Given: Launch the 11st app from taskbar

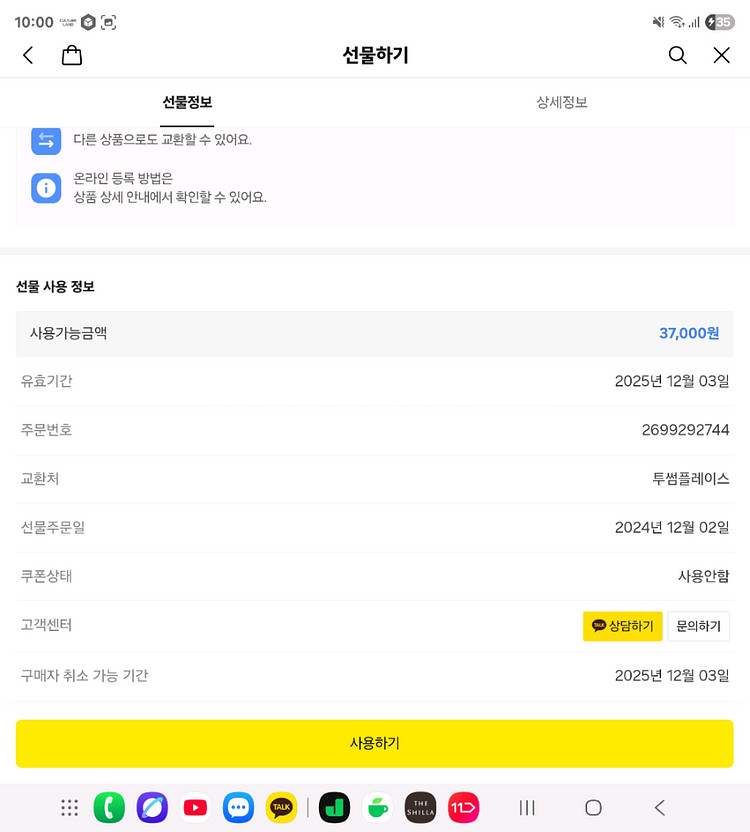Looking at the screenshot, I should [464, 807].
